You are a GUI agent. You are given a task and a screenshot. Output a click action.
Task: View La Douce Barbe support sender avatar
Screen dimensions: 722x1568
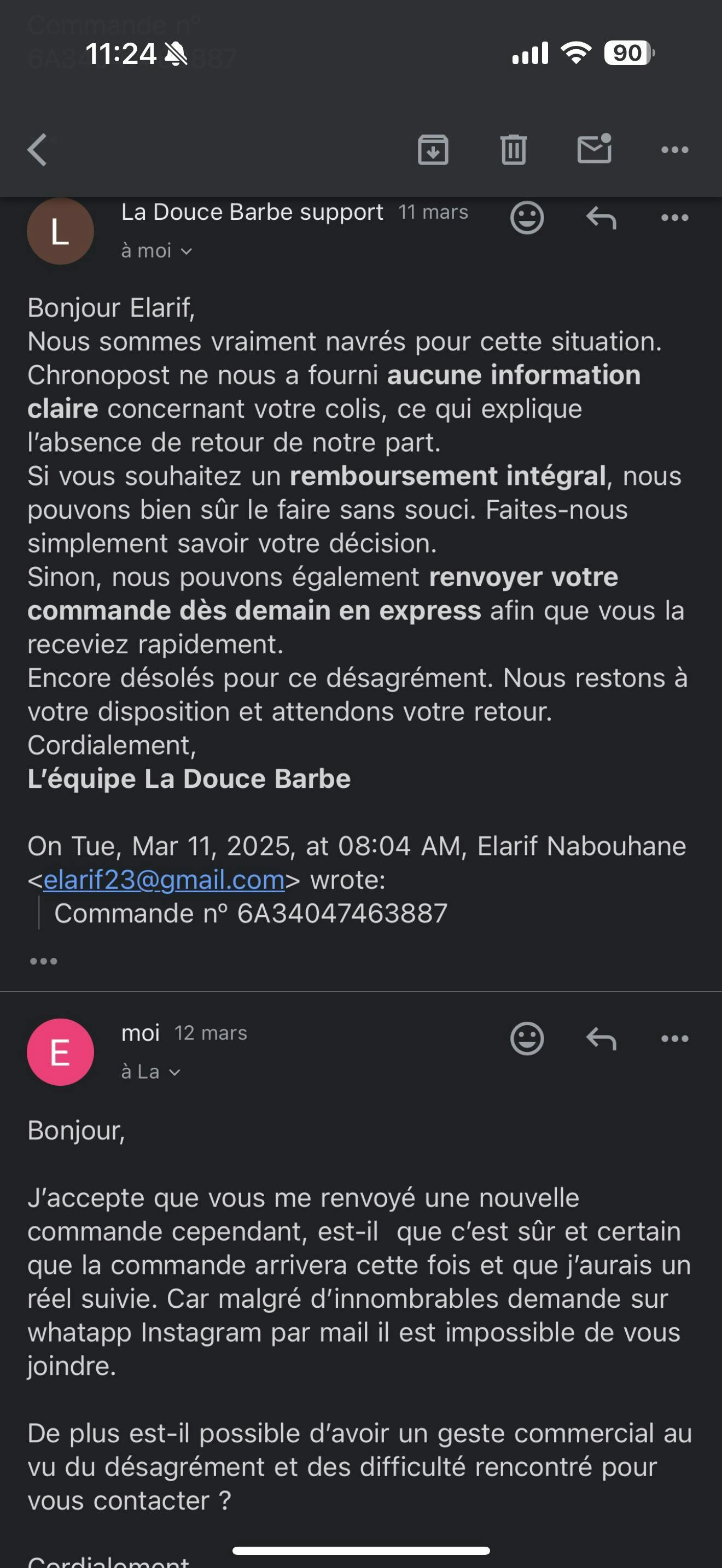60,231
